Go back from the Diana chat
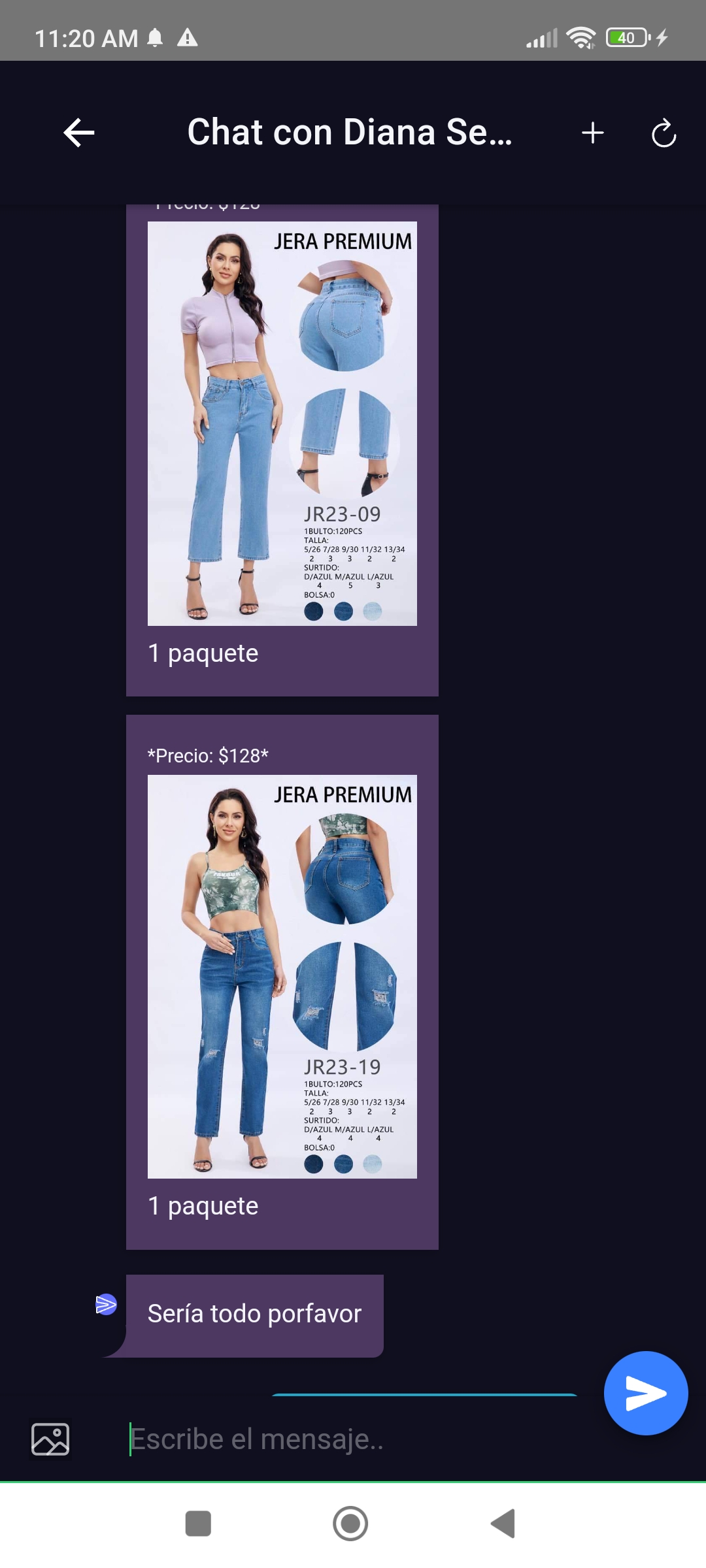 click(x=79, y=133)
